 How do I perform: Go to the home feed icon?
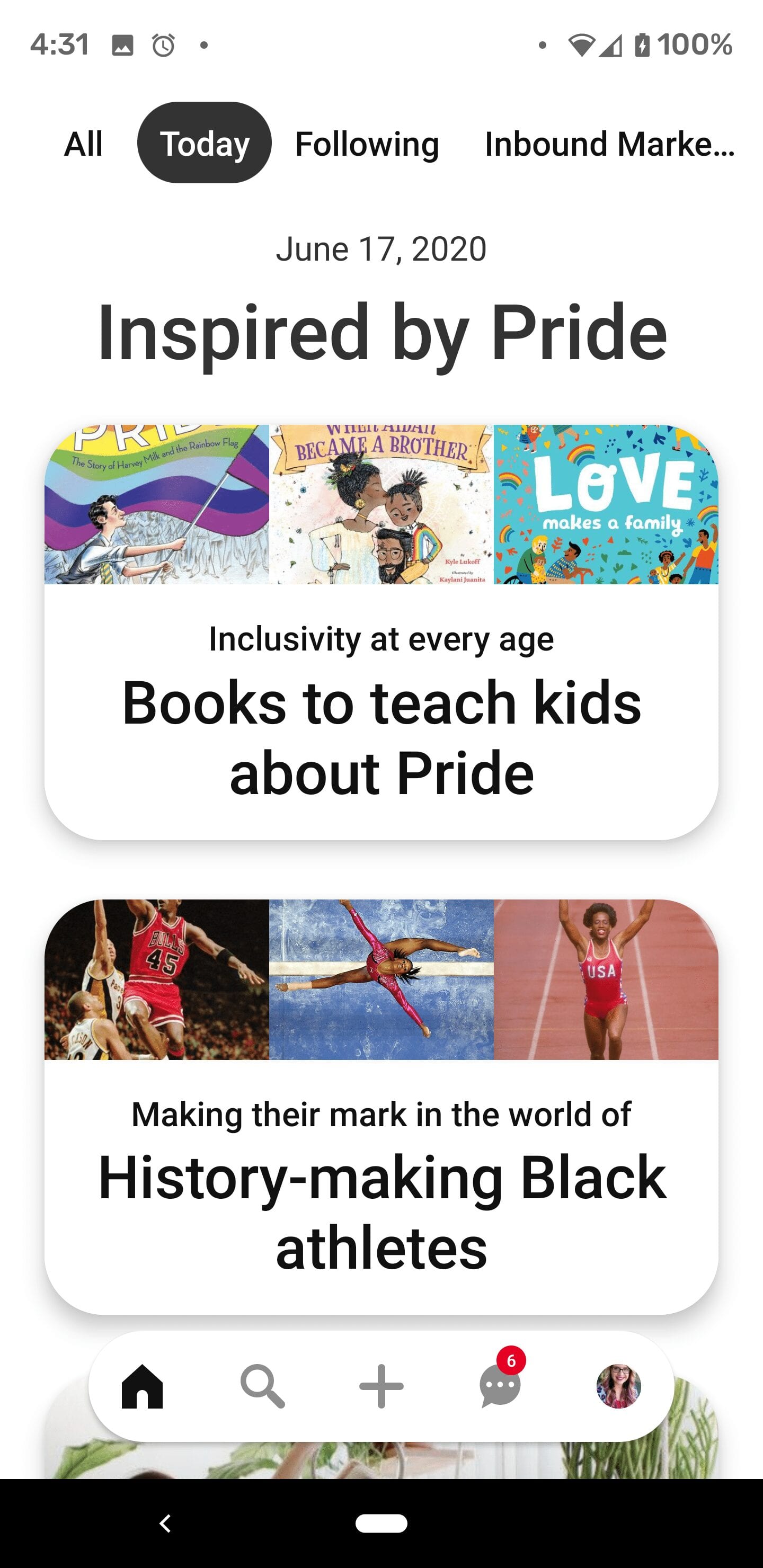[x=143, y=1386]
